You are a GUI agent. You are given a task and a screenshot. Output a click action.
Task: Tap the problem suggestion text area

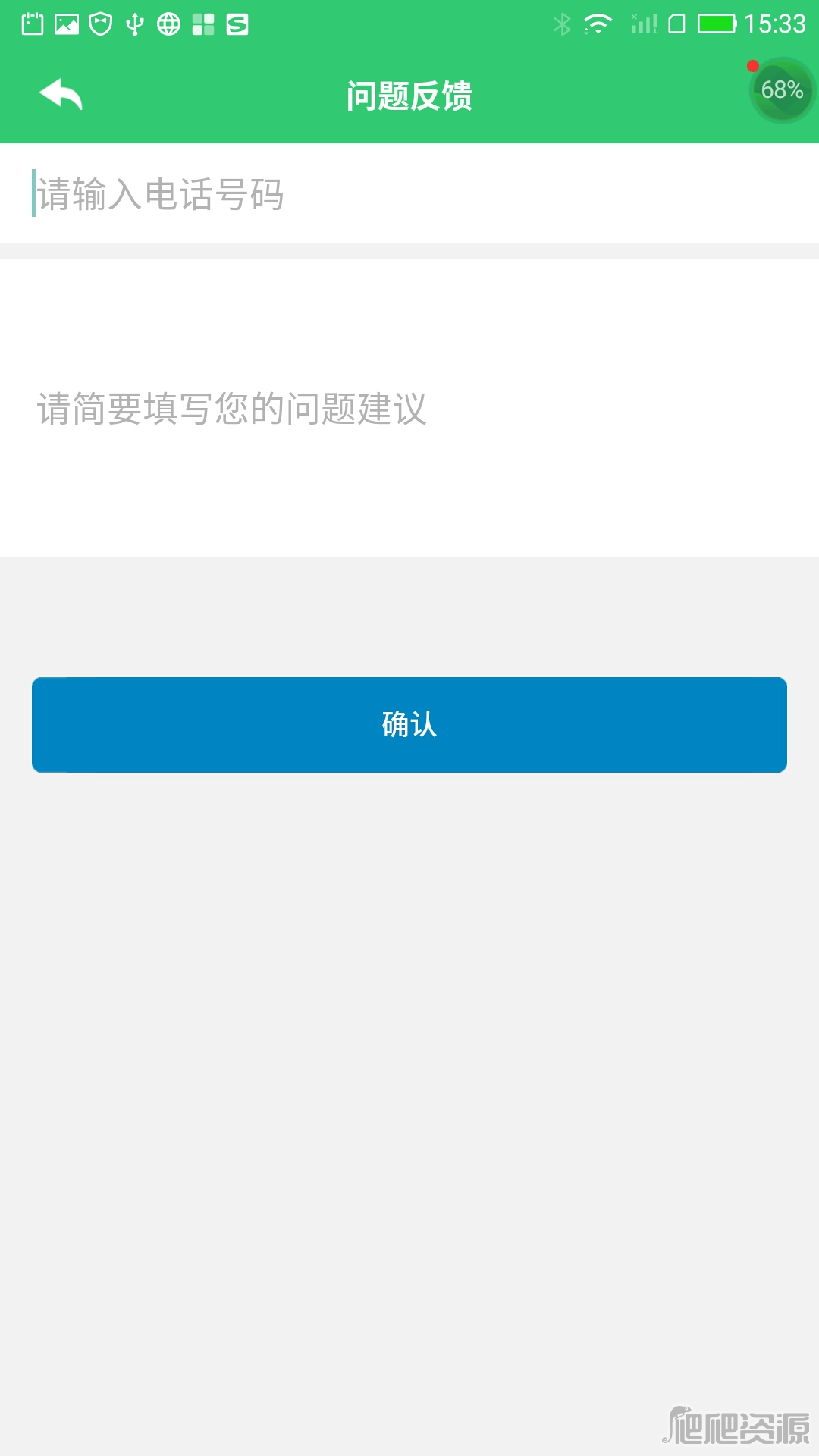click(409, 408)
